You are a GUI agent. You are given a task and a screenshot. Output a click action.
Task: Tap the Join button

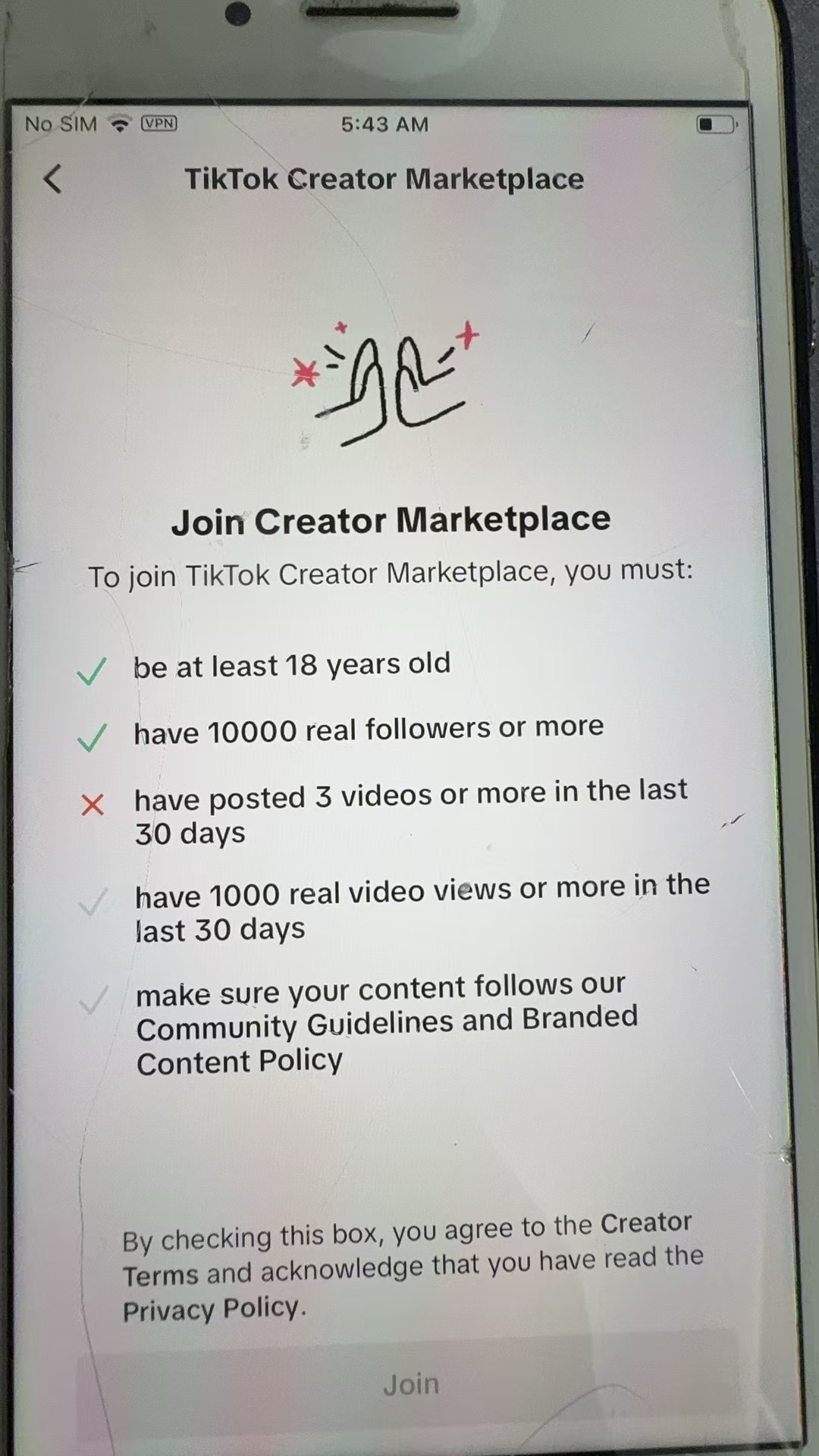[409, 1384]
